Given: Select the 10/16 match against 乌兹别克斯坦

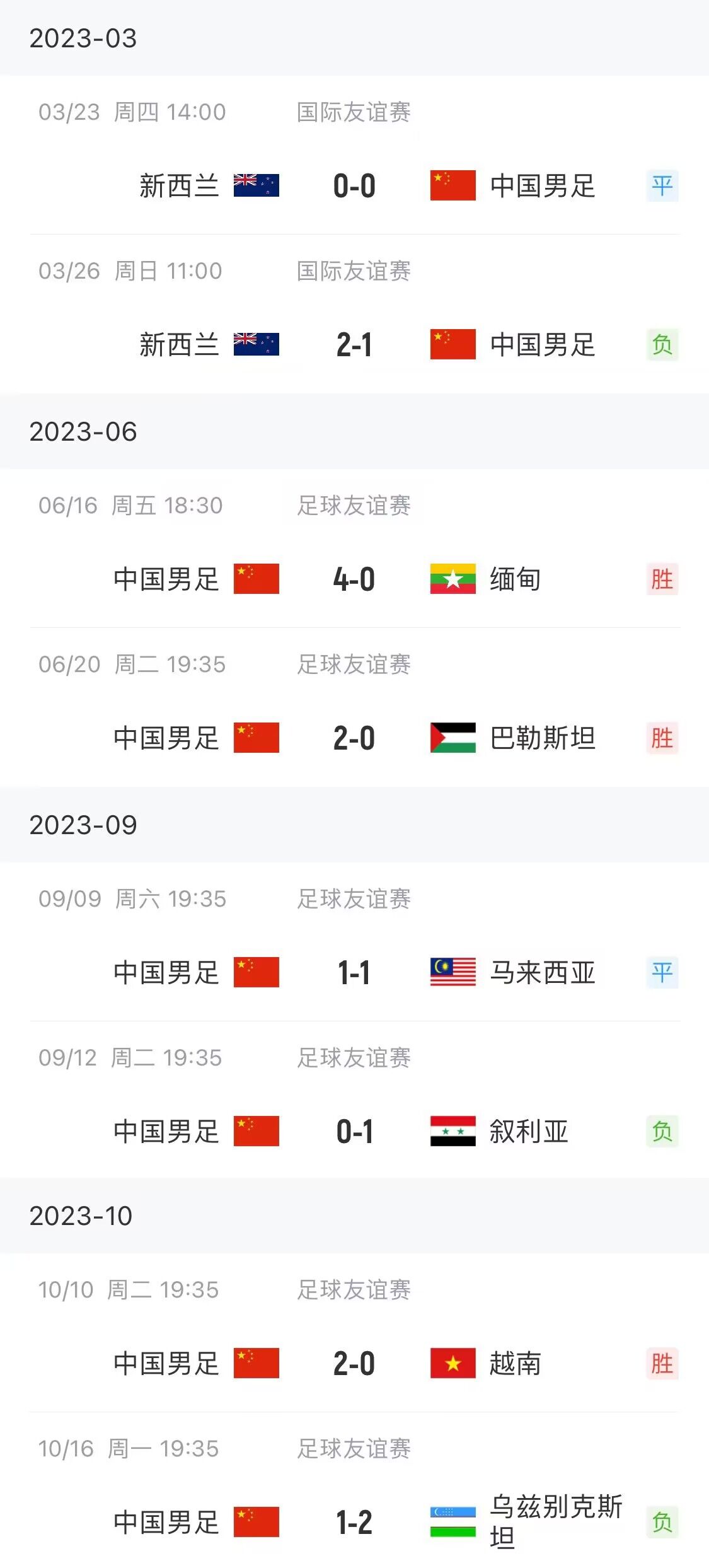Looking at the screenshot, I should pyautogui.click(x=354, y=1490).
